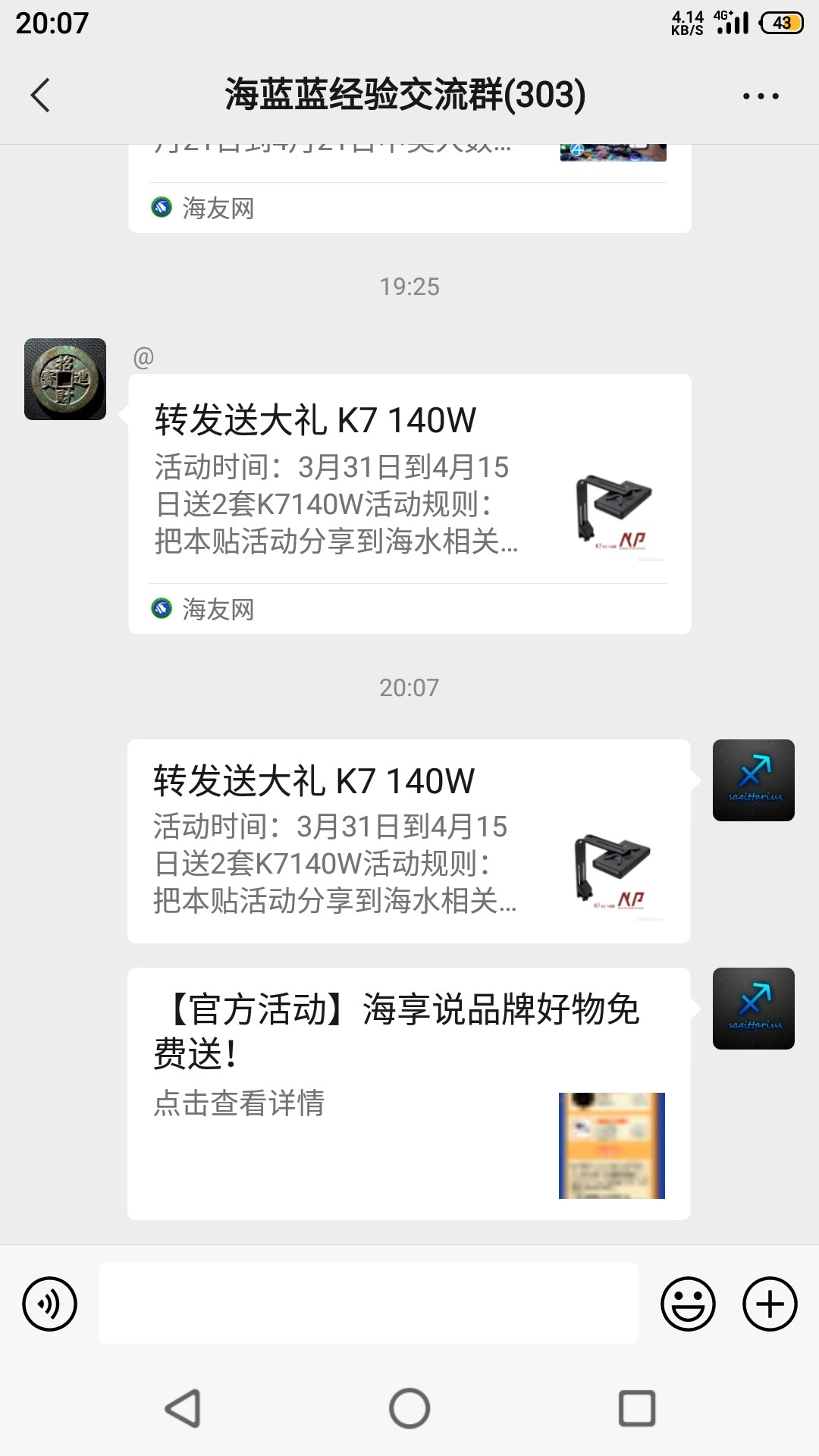Switch to voice message input
Screen dimensions: 819x1456
(50, 1304)
